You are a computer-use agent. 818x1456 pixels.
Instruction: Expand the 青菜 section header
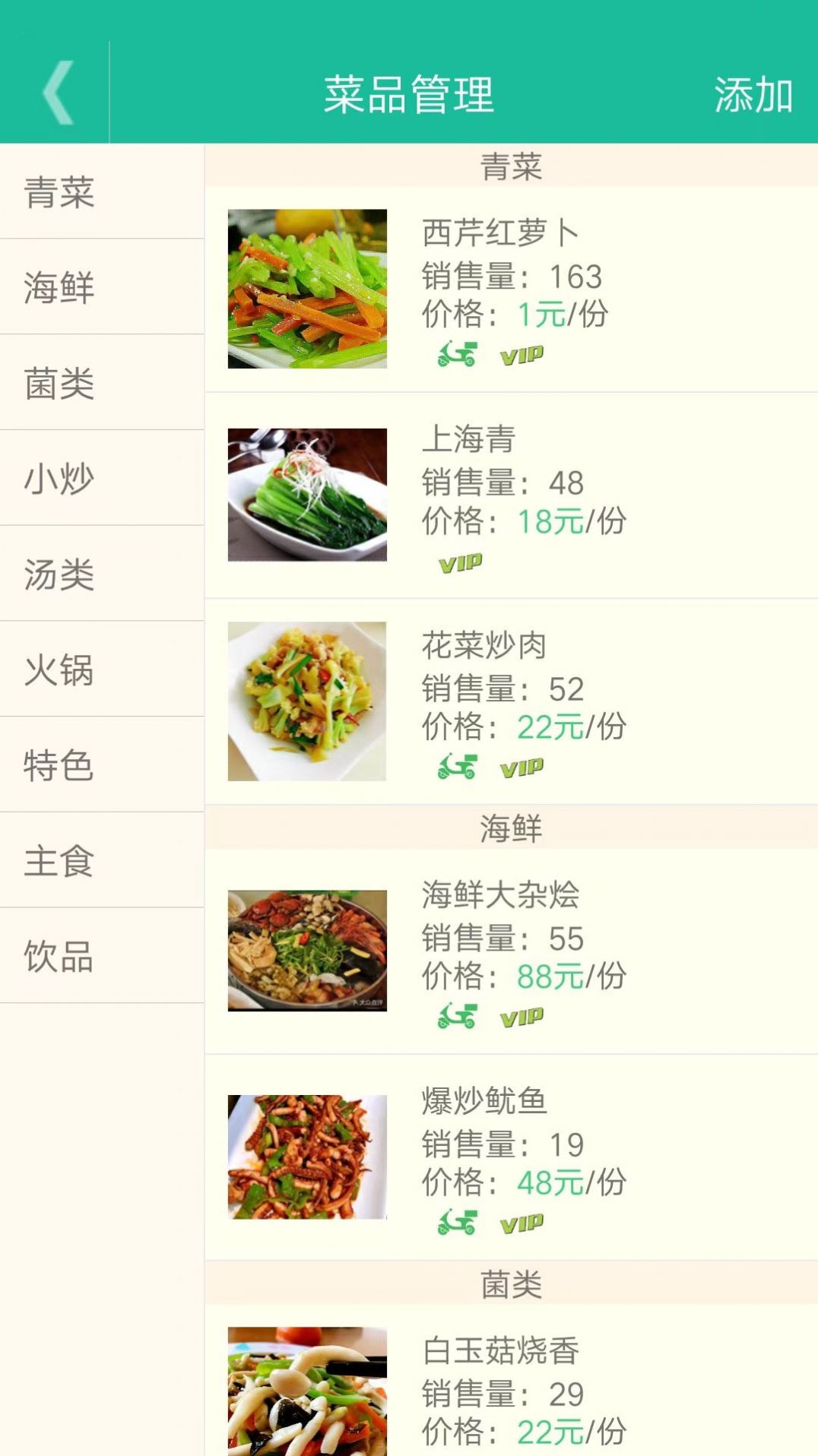(x=511, y=168)
